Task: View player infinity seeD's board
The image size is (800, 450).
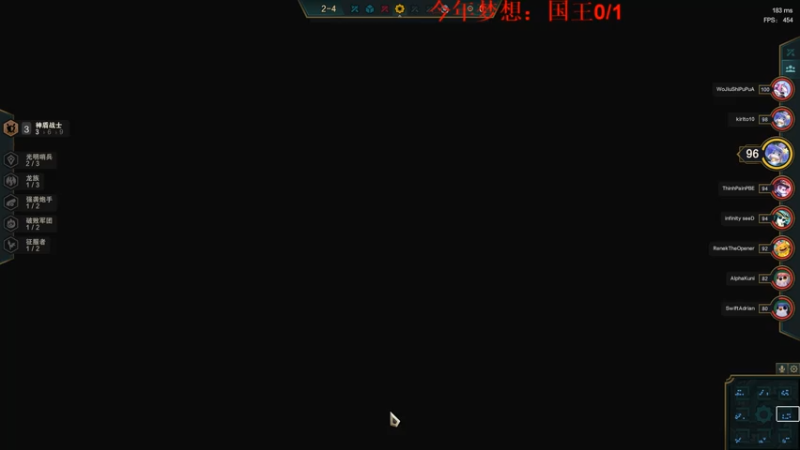Action: pyautogui.click(x=783, y=218)
